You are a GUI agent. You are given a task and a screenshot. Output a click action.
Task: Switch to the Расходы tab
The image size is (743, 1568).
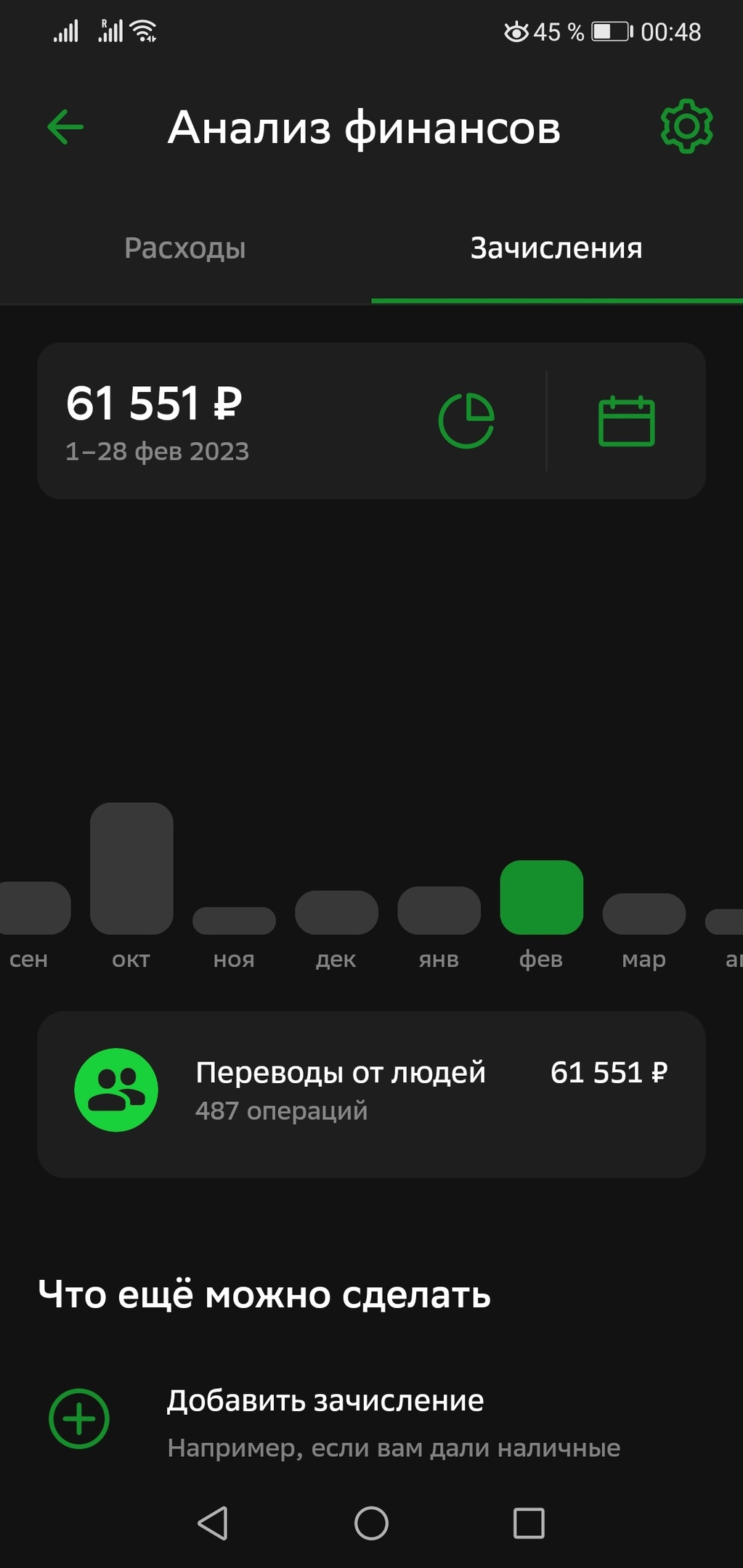point(184,248)
